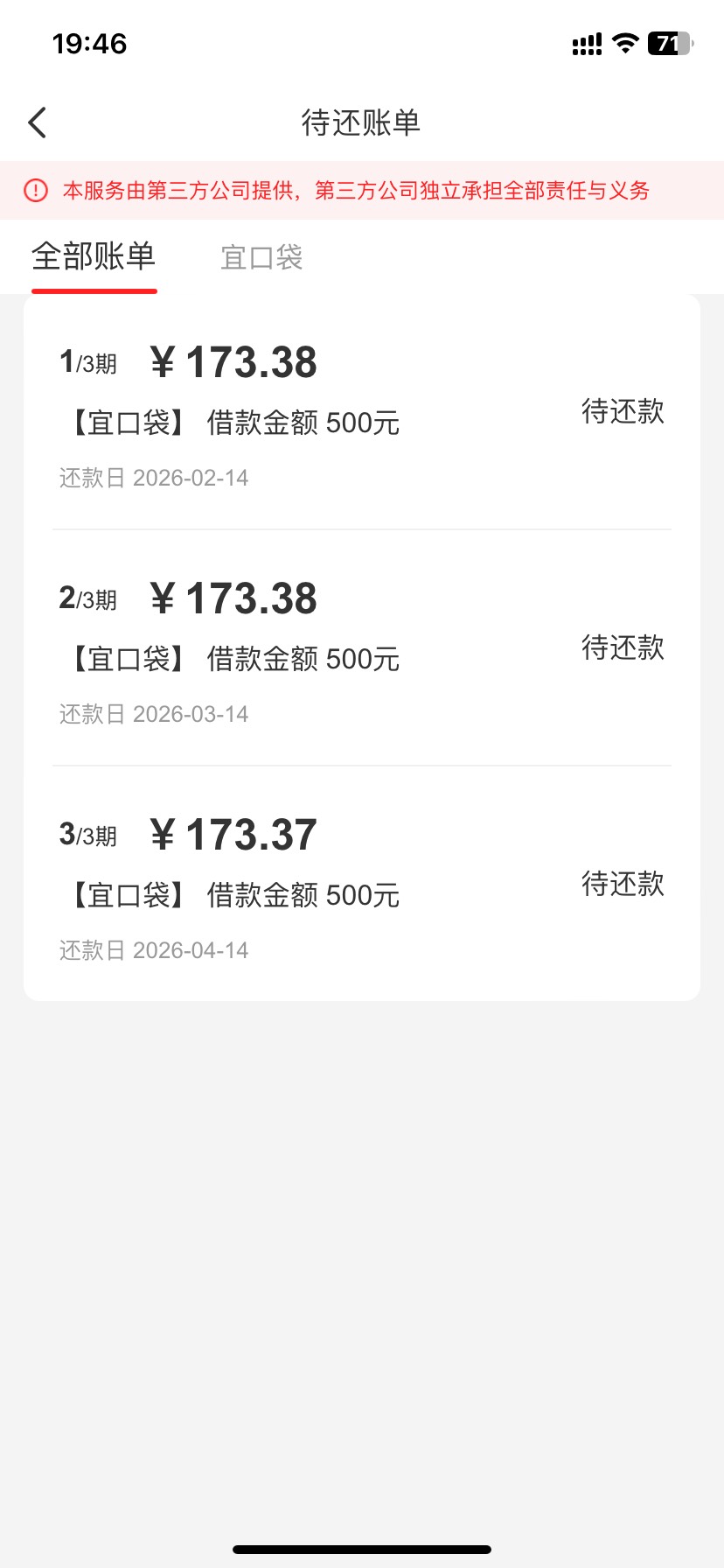Select the 全部账单 tab

[x=94, y=256]
